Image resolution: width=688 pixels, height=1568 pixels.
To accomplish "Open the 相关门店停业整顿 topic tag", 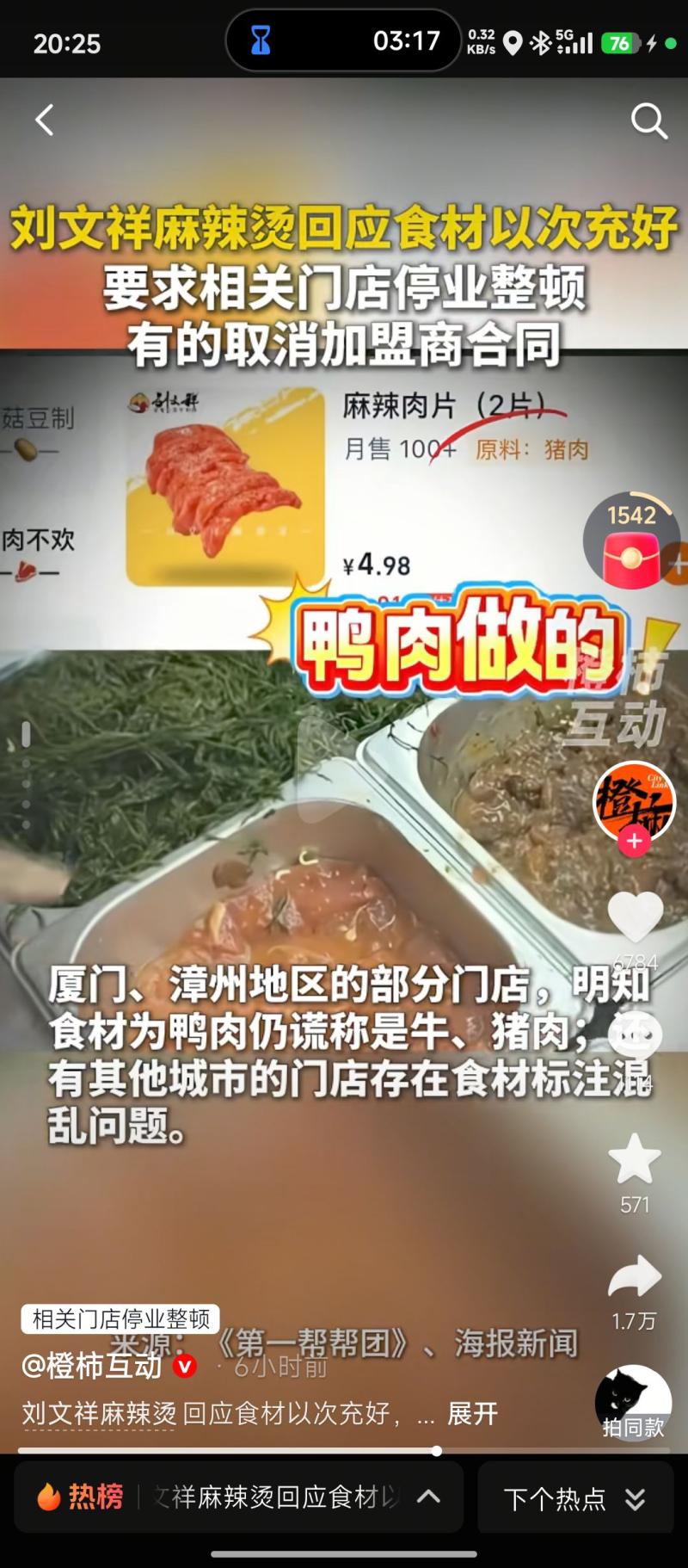I will click(x=120, y=1318).
